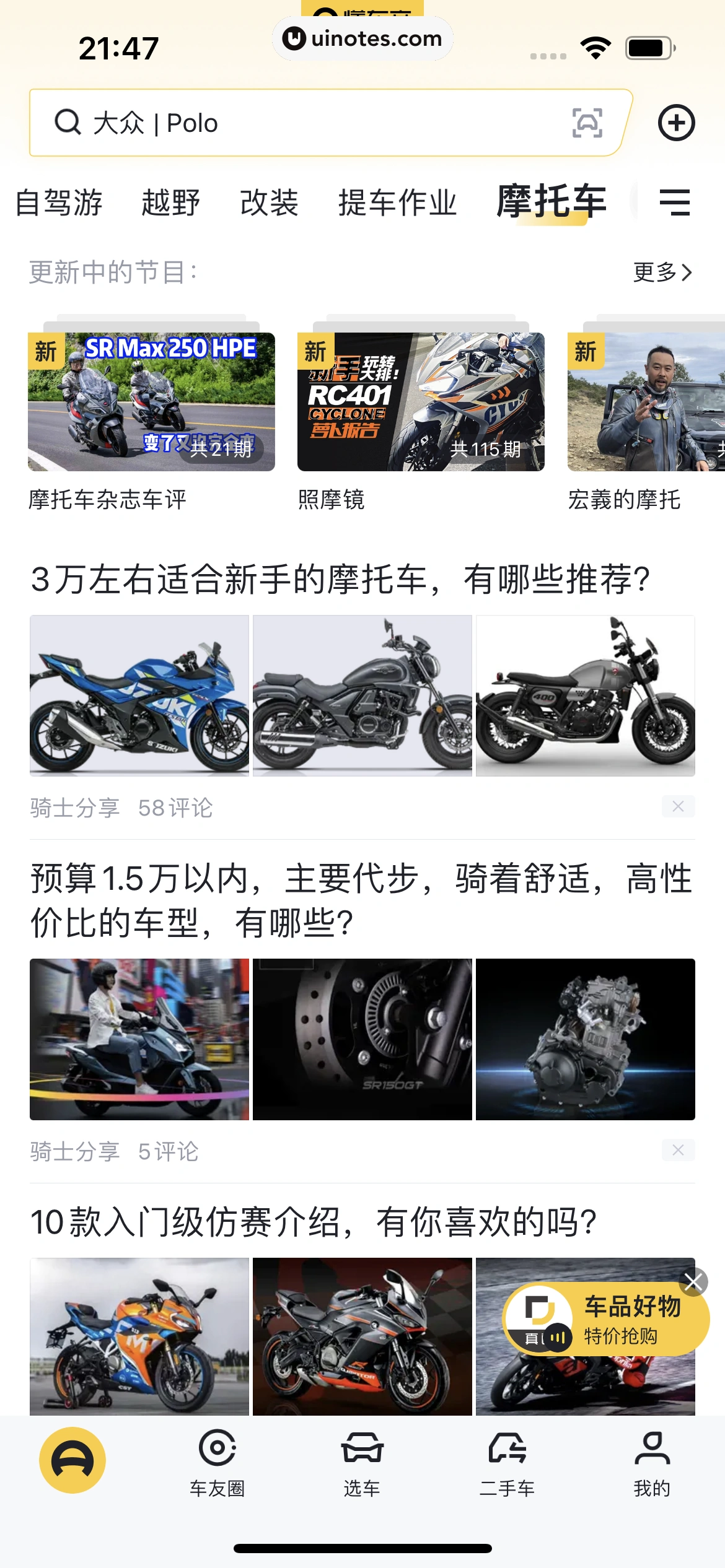Open the 二手车 tab

coord(507,1461)
